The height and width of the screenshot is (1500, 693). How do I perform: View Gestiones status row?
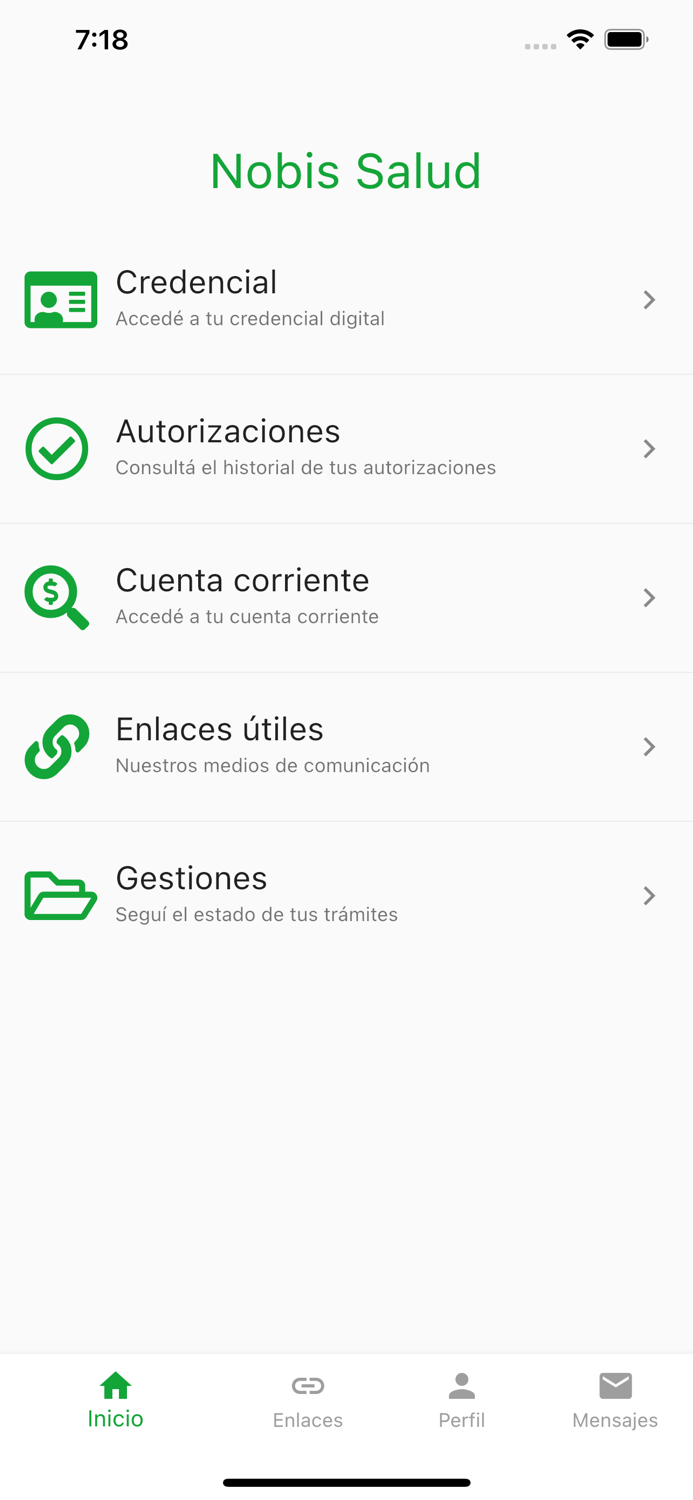click(346, 896)
